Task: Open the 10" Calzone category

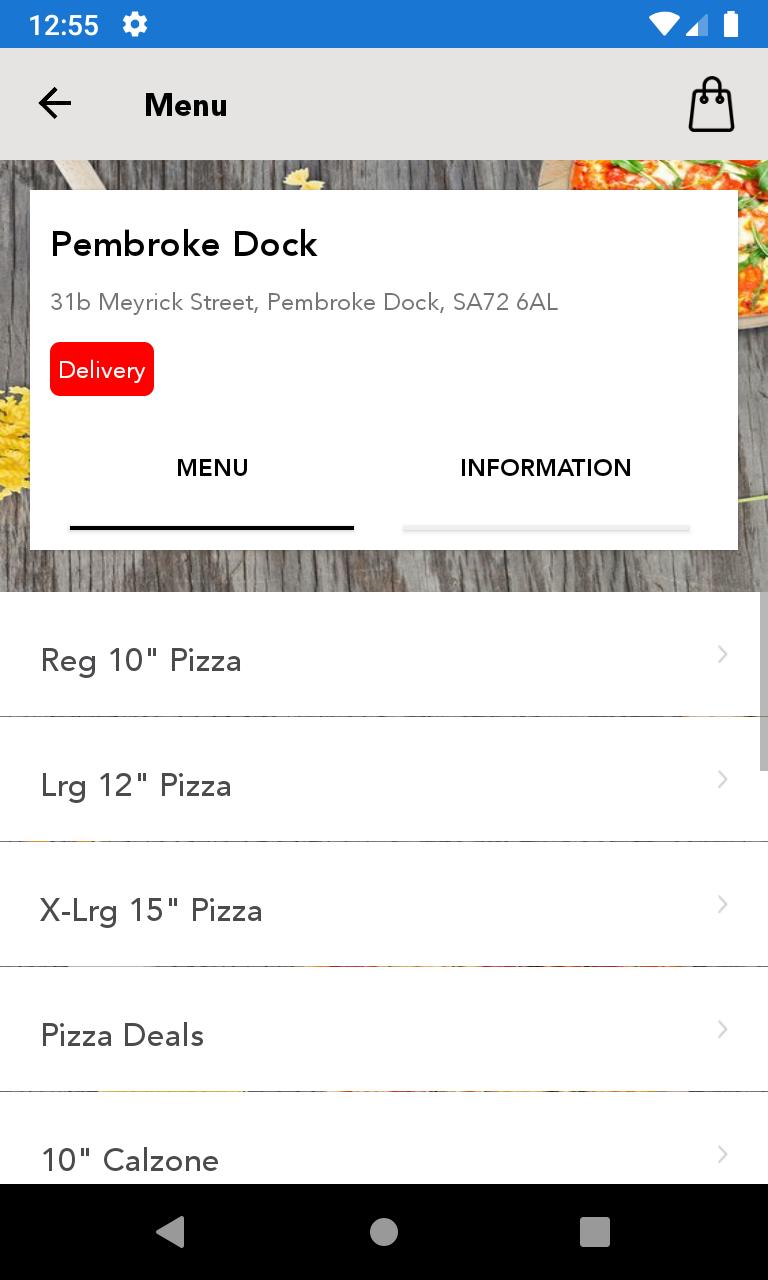Action: click(384, 1139)
